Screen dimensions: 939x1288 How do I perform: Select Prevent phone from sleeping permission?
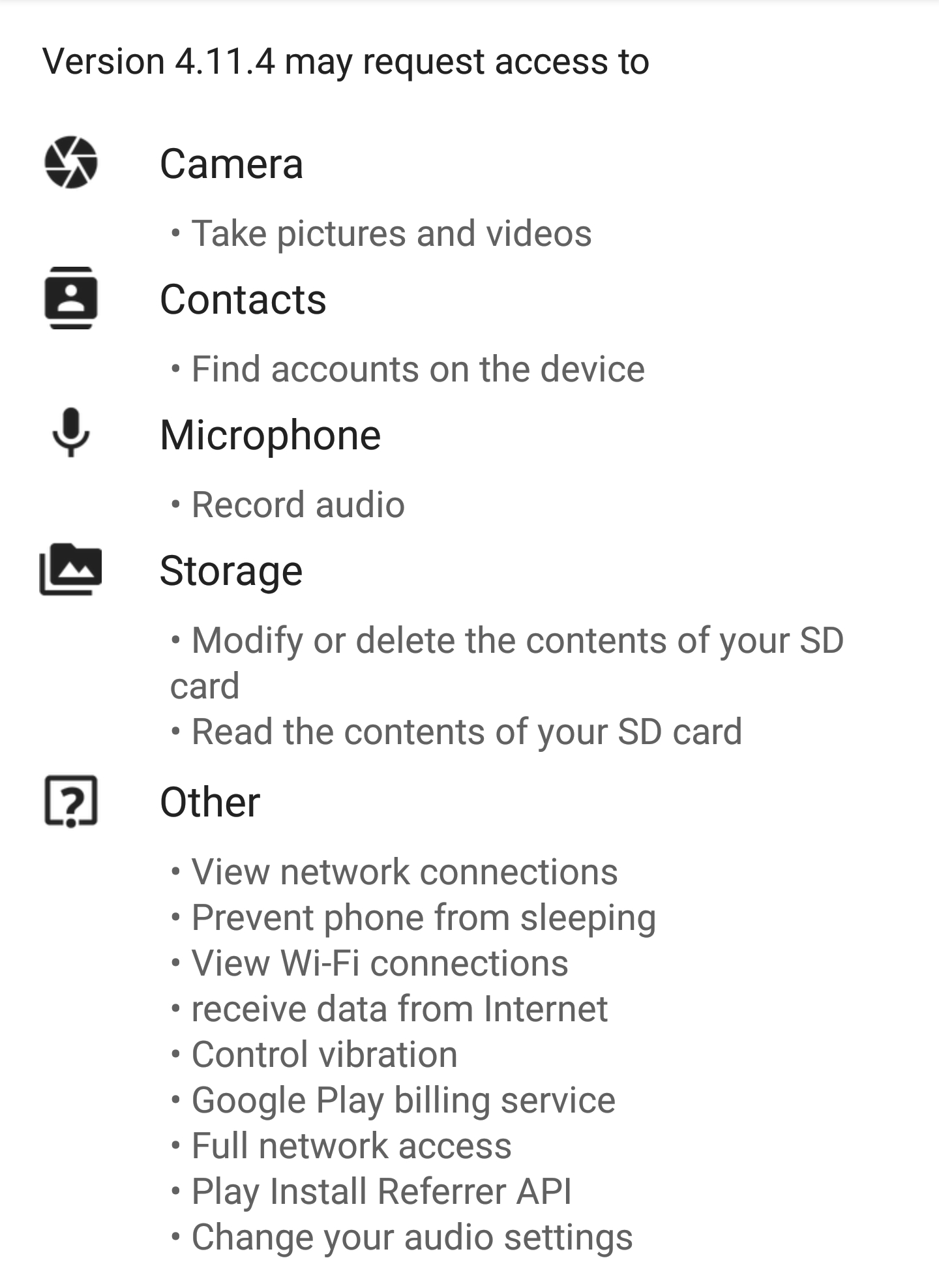423,916
